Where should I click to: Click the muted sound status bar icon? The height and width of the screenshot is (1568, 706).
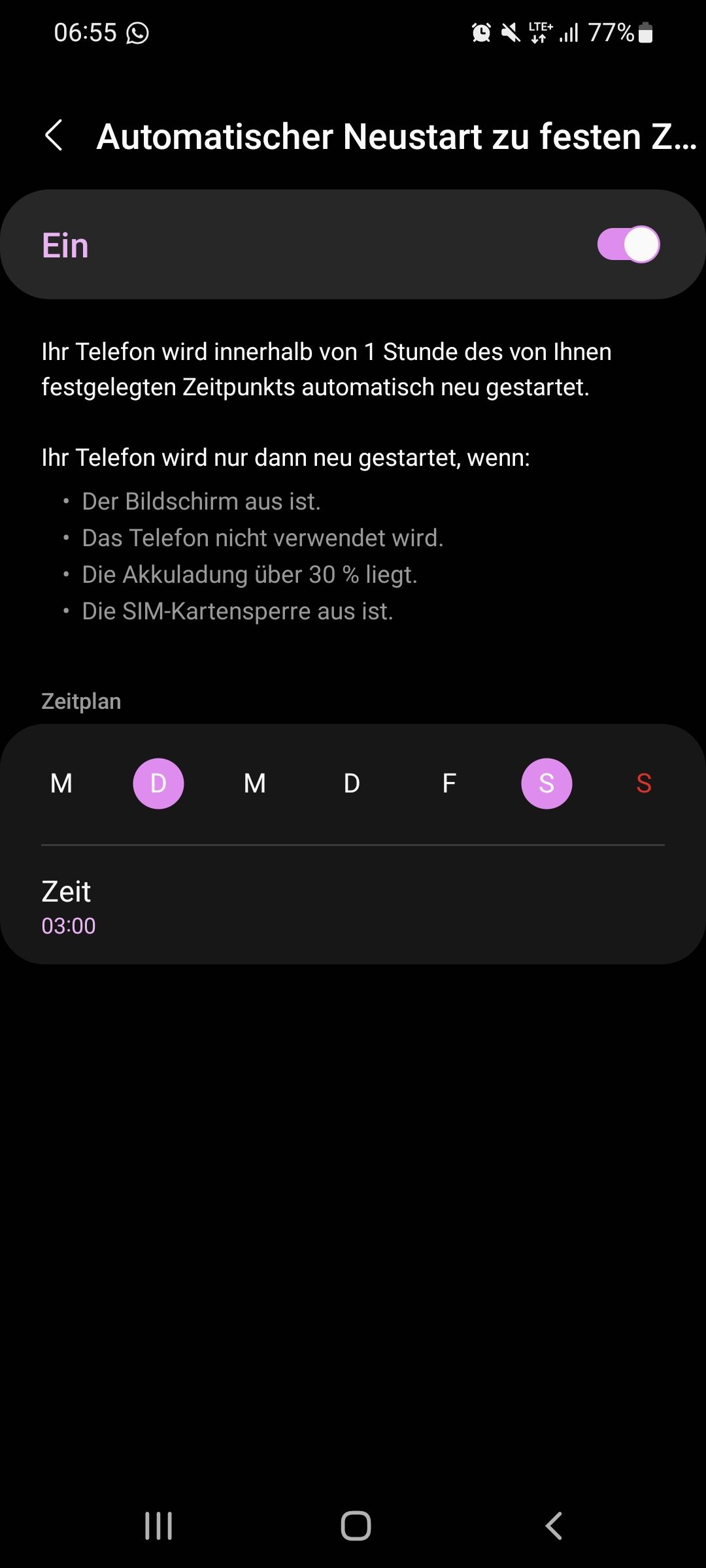(x=513, y=31)
